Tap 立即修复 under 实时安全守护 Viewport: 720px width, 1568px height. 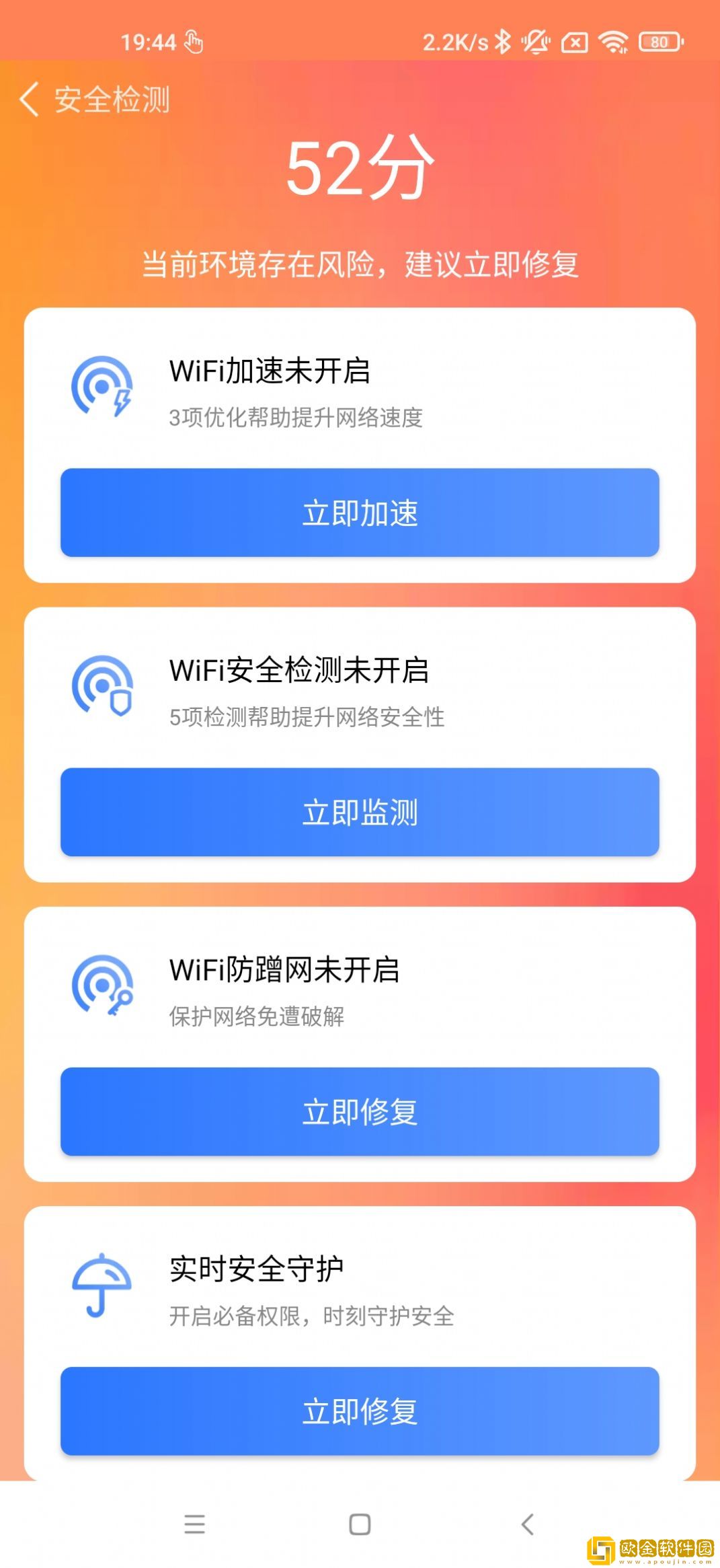360,1413
